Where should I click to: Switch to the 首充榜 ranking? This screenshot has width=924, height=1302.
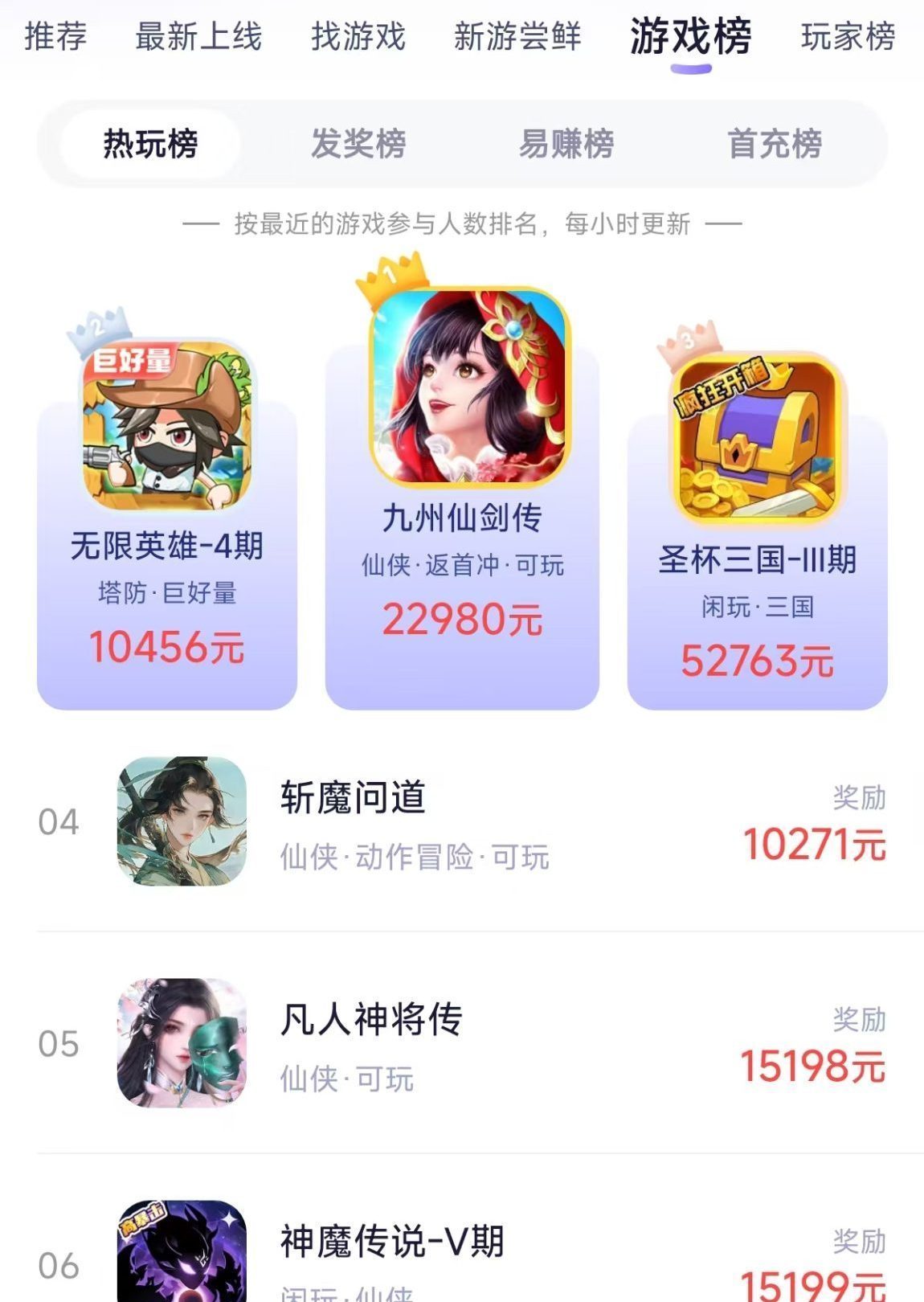(x=775, y=145)
